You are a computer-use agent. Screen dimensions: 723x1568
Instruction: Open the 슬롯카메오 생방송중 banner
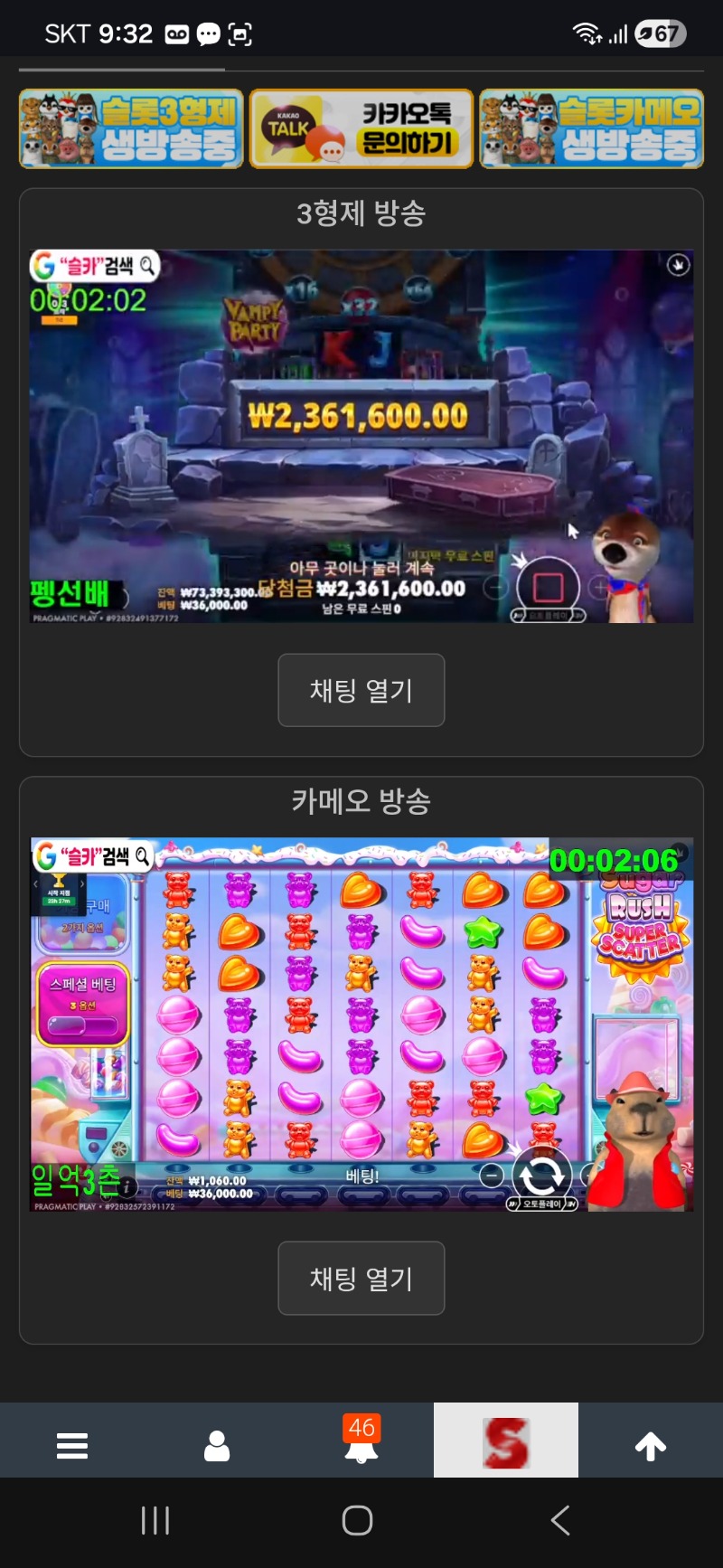[592, 128]
